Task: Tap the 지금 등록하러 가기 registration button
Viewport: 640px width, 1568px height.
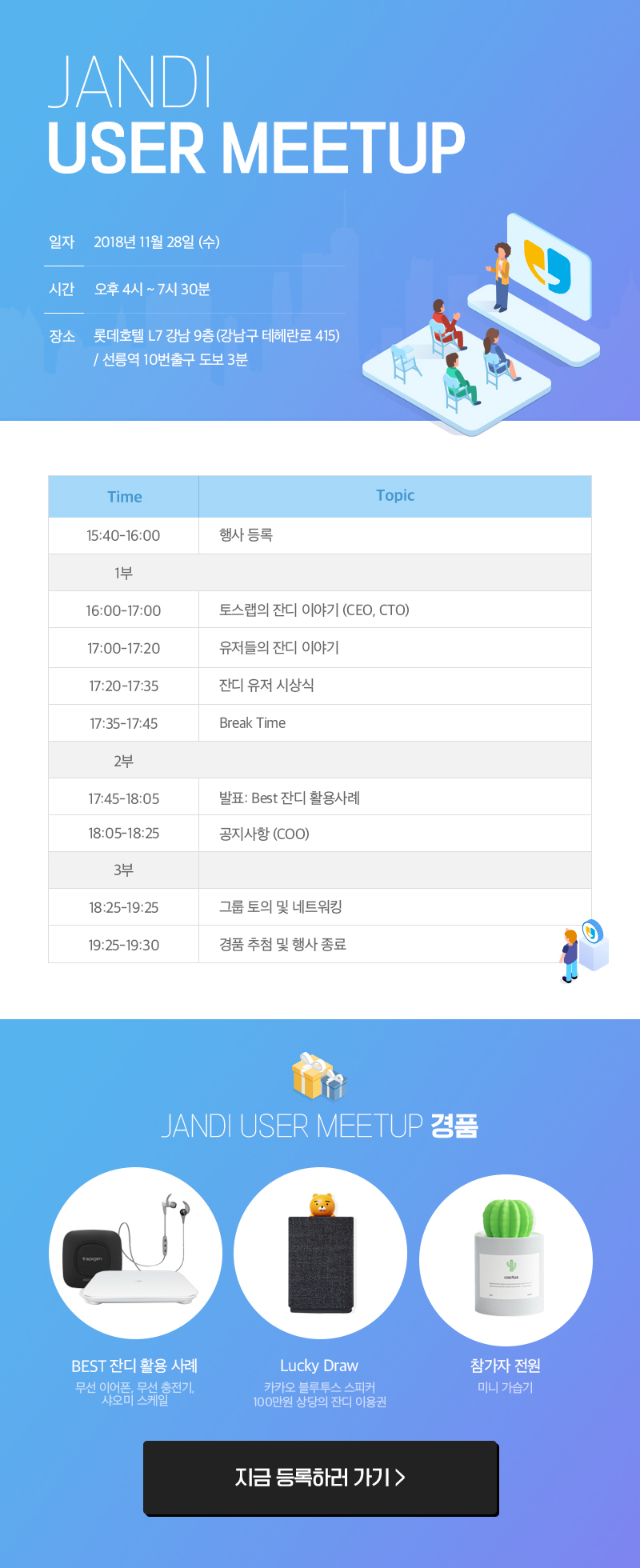Action: [320, 1478]
